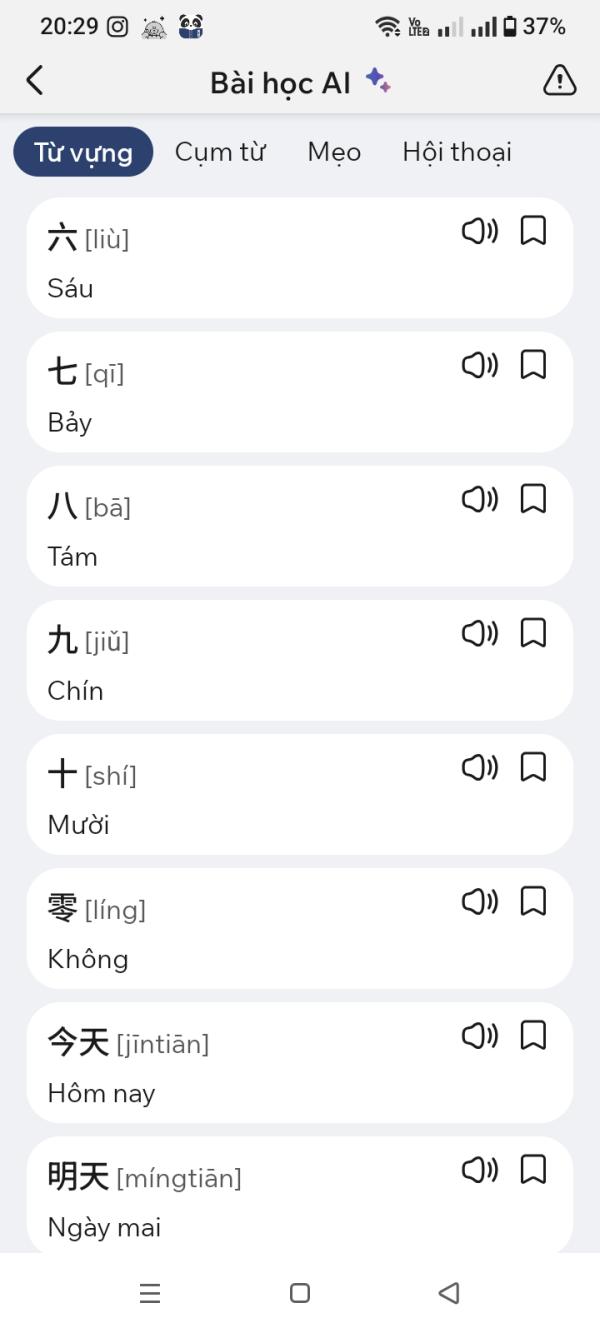Go back from Bài học AI
The height and width of the screenshot is (1333, 600).
point(36,81)
